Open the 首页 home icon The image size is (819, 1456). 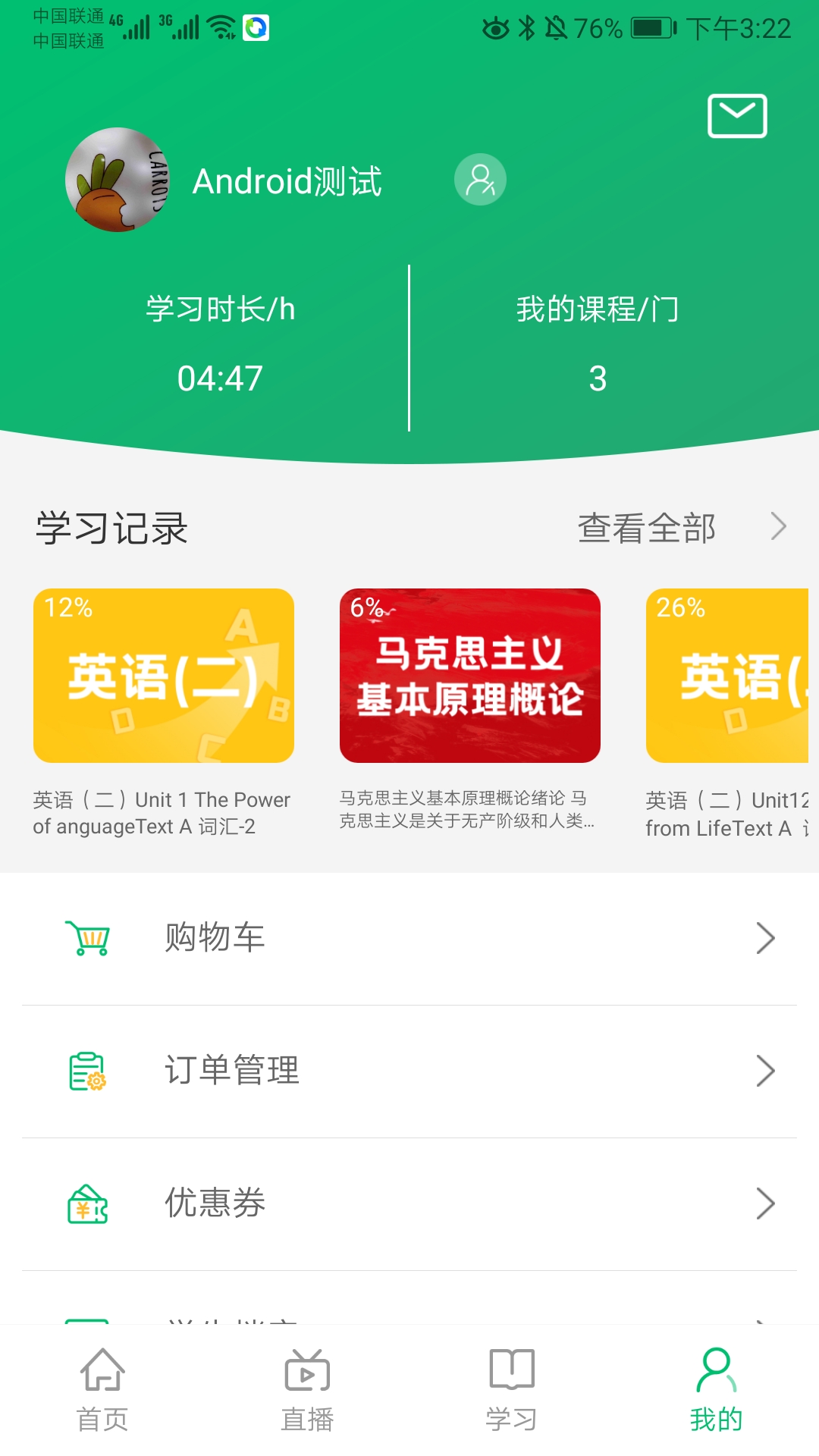pyautogui.click(x=102, y=1375)
